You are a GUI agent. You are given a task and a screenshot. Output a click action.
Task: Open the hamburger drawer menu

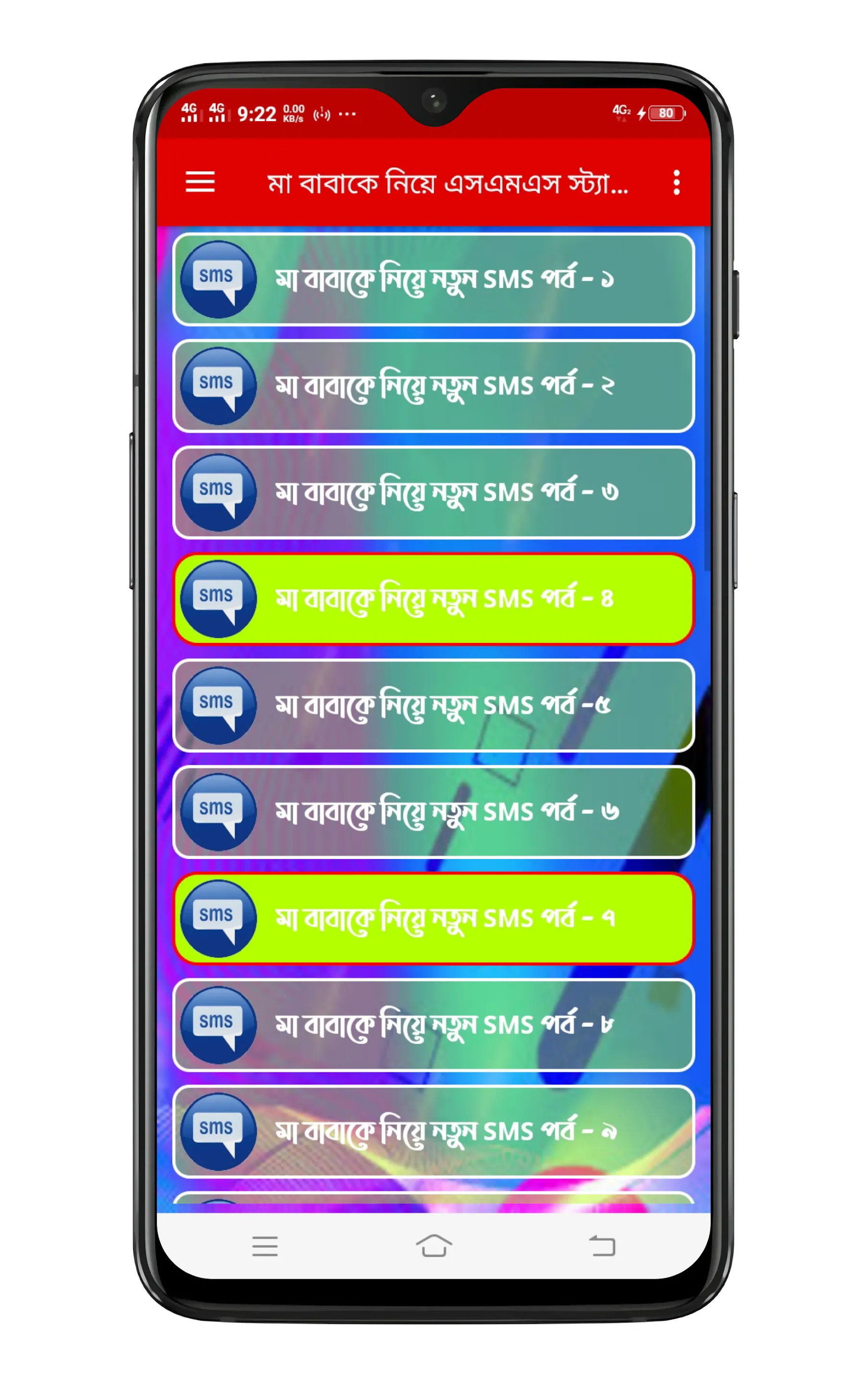pyautogui.click(x=200, y=182)
